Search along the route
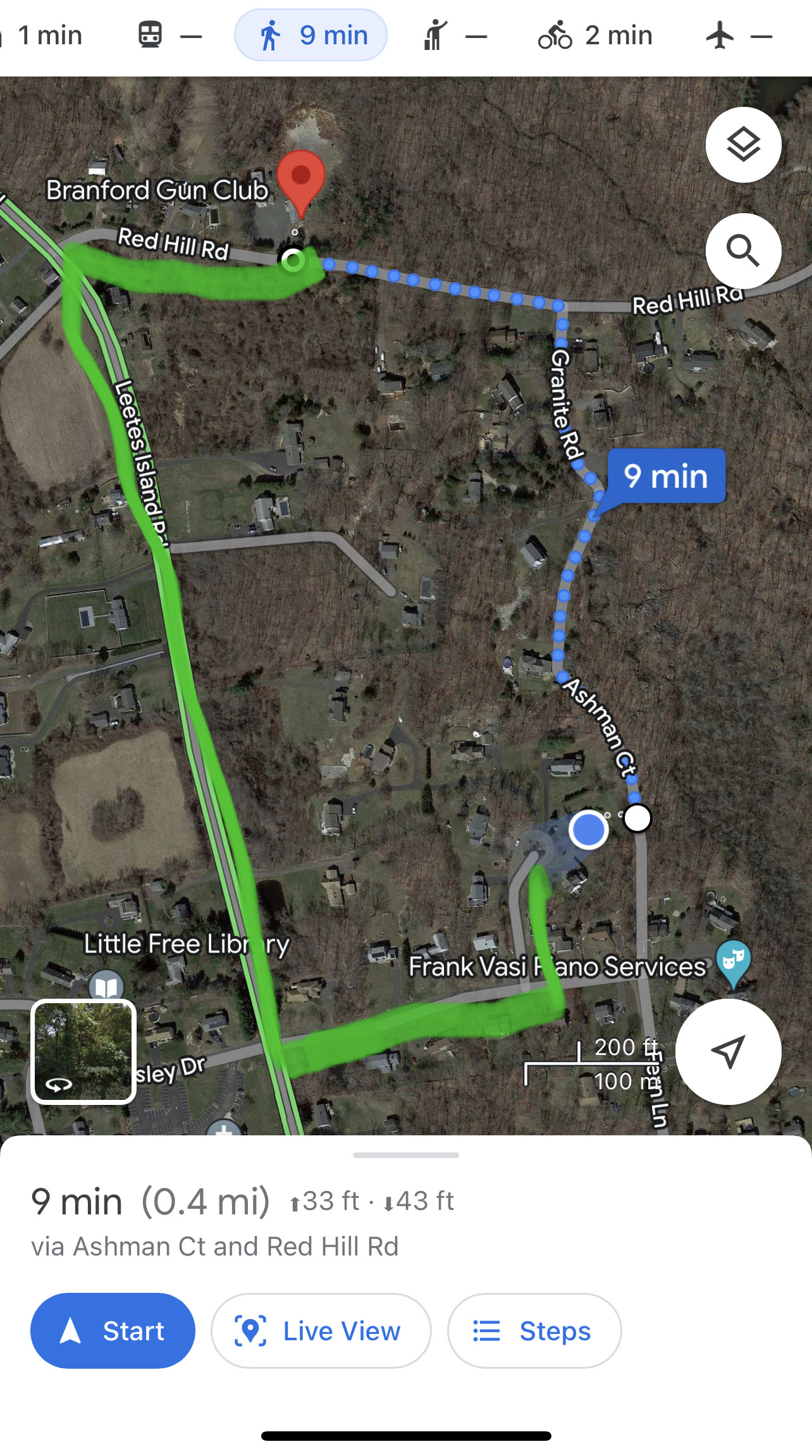The height and width of the screenshot is (1456, 812). tap(743, 251)
